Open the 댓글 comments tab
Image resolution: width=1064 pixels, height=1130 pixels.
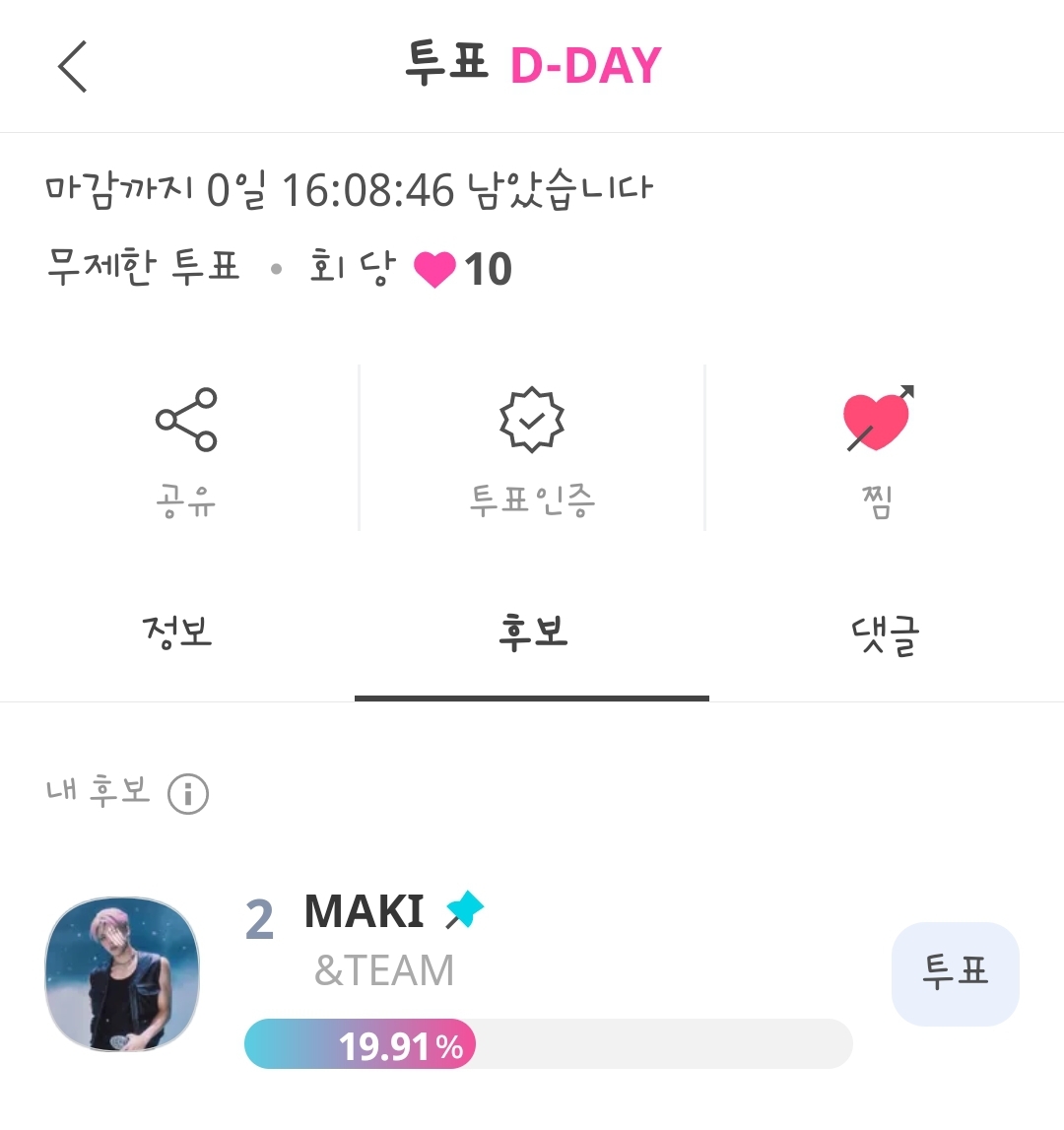coord(885,634)
